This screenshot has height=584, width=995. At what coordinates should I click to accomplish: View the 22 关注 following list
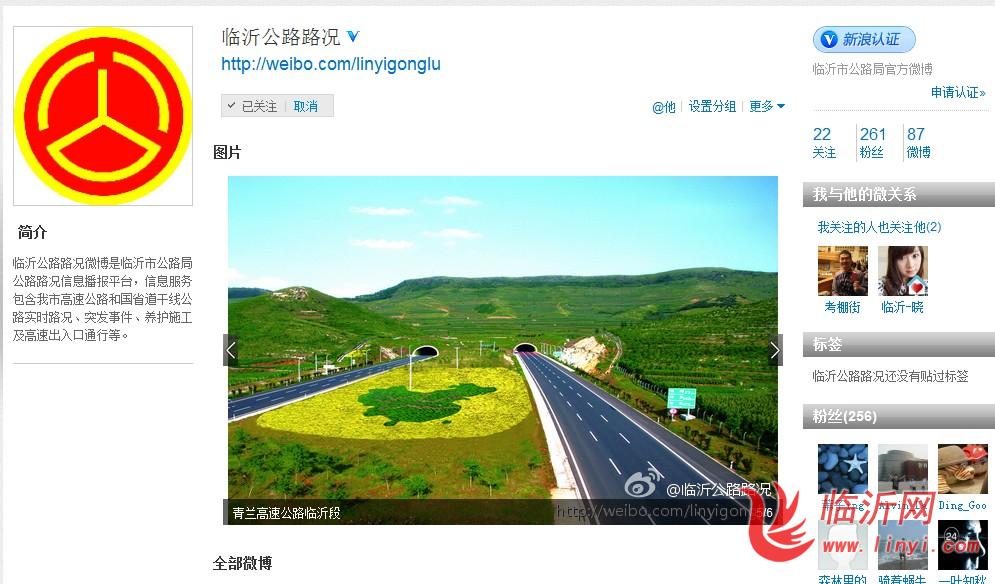(x=824, y=142)
